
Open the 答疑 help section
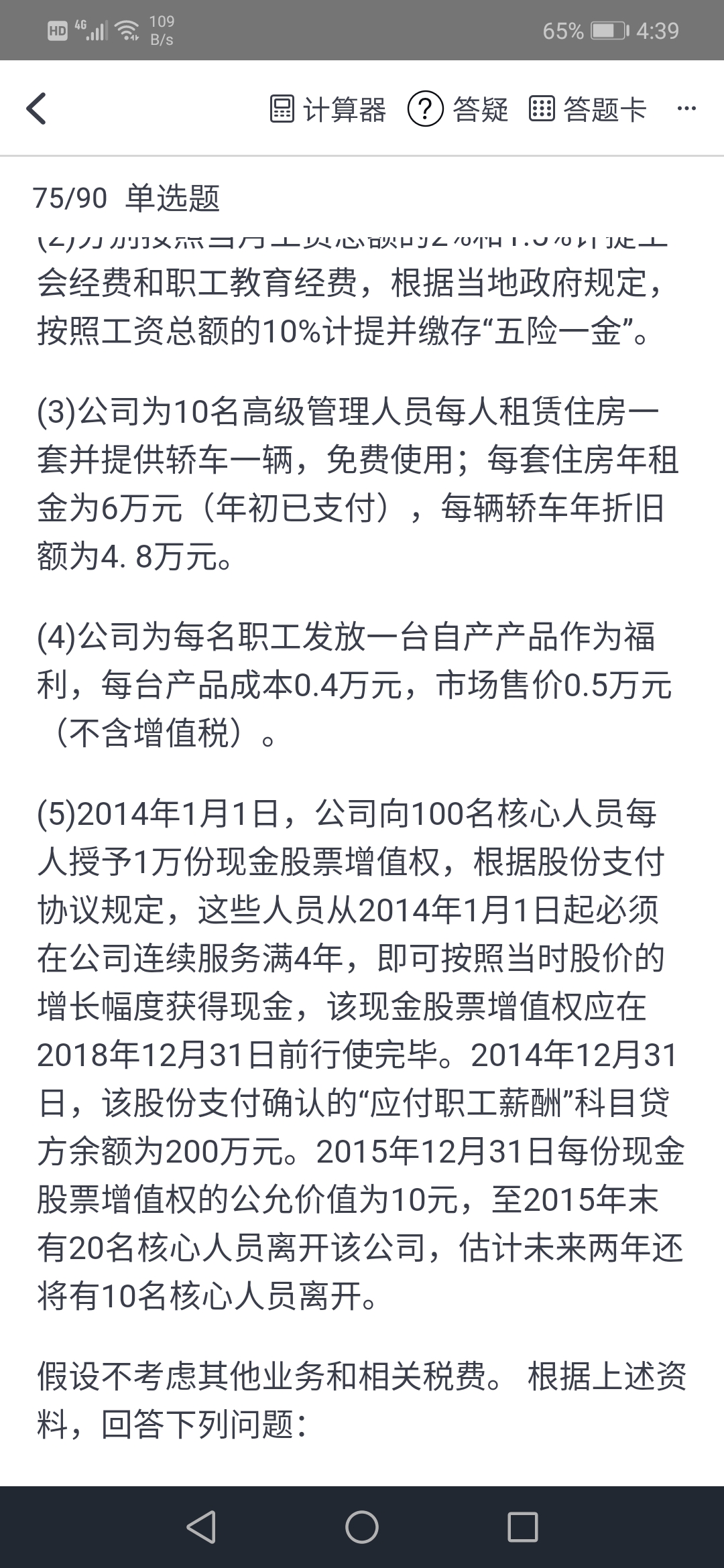[x=459, y=109]
